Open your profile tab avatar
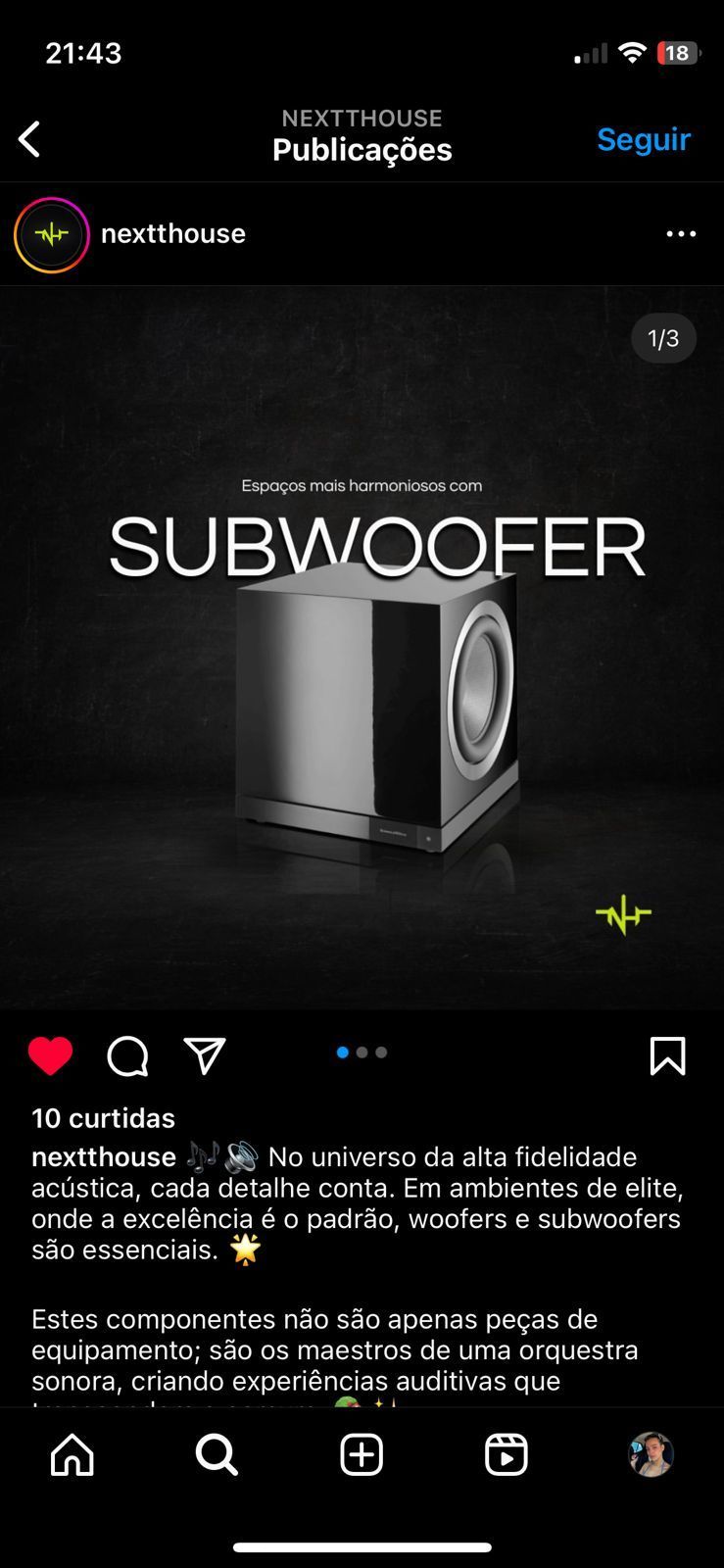Screen dimensions: 724x1568 (651, 1455)
